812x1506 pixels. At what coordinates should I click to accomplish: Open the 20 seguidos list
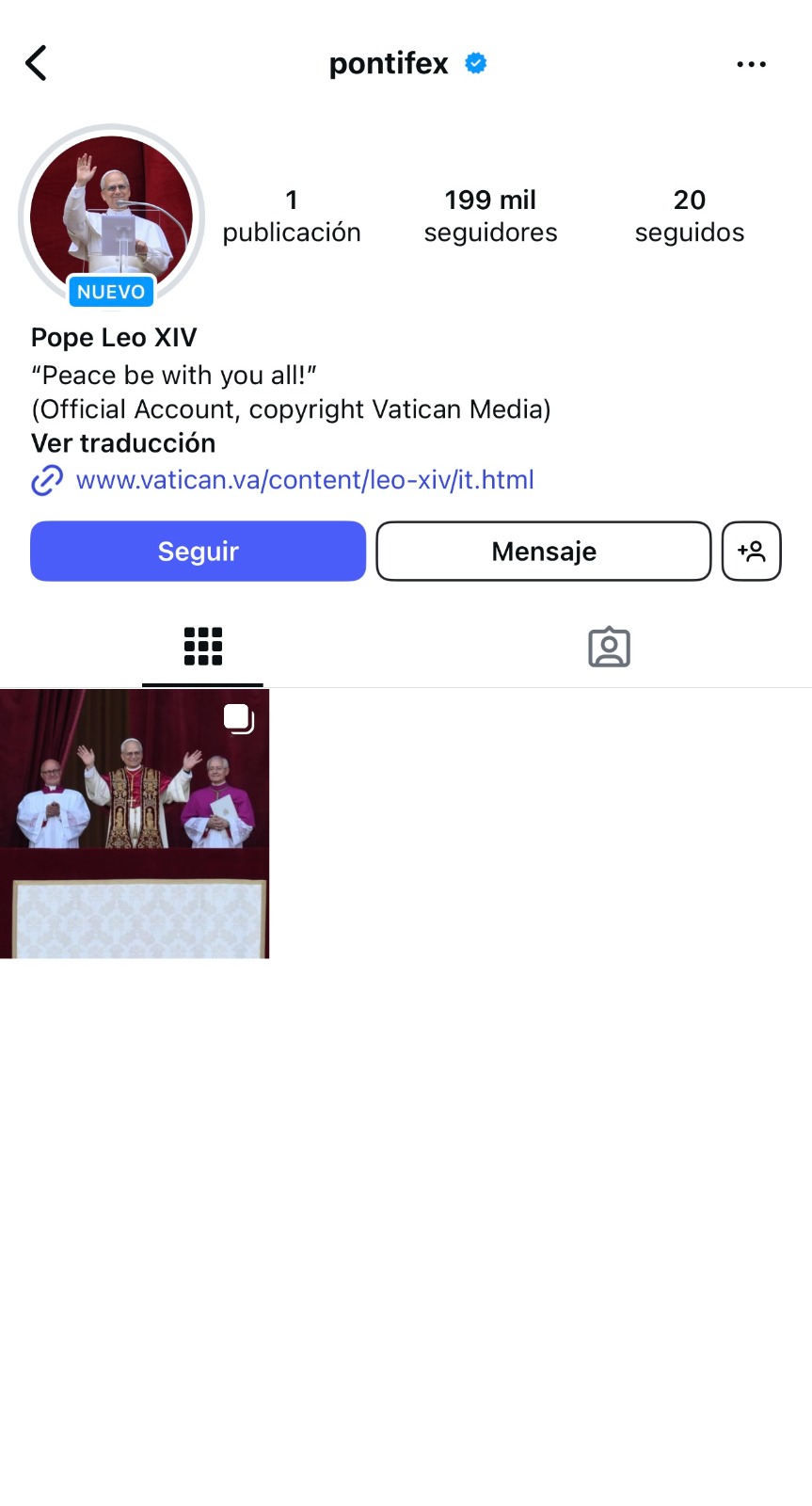tap(689, 216)
